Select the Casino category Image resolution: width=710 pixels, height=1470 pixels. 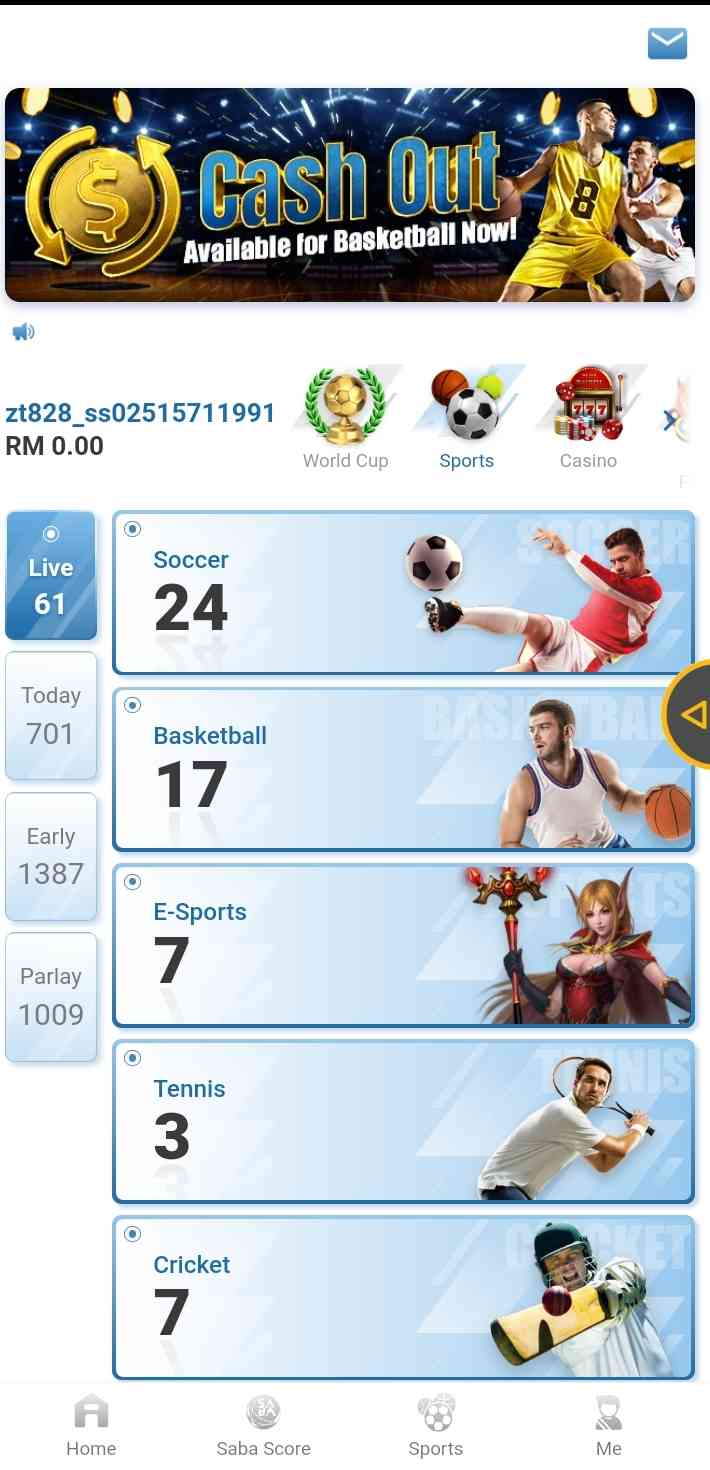[x=588, y=419]
